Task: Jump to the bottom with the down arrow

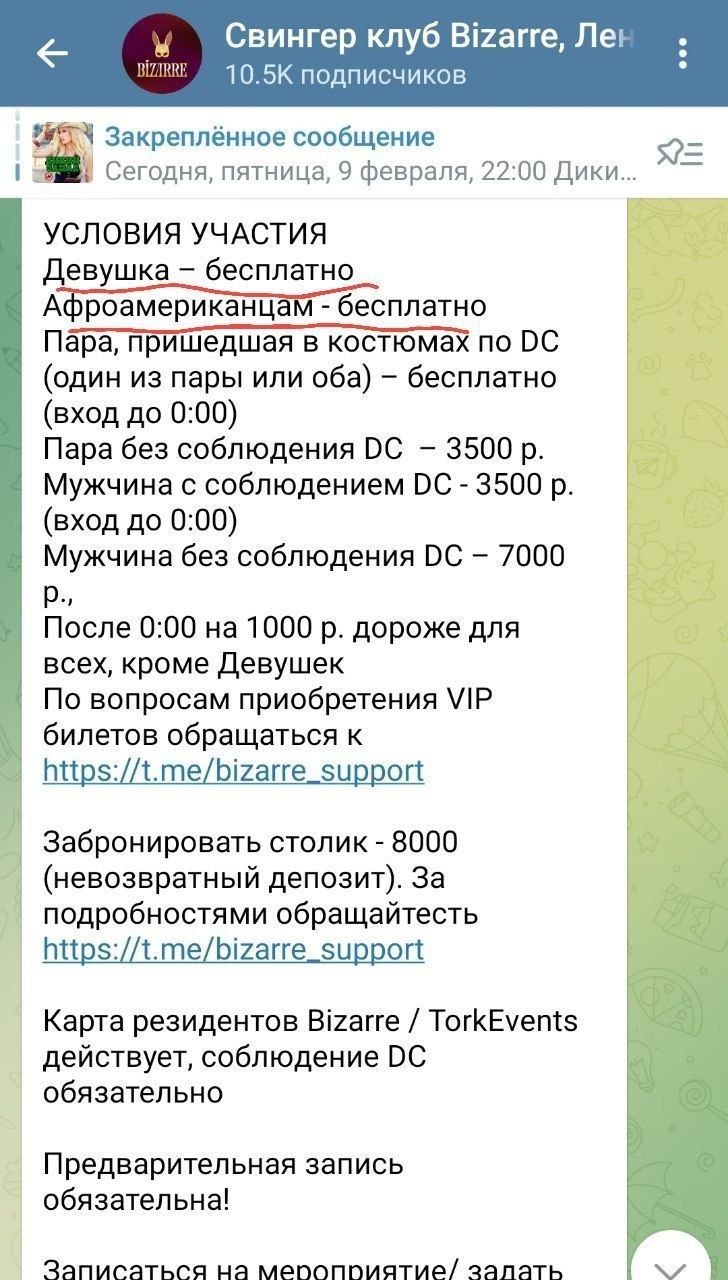Action: [x=688, y=1255]
